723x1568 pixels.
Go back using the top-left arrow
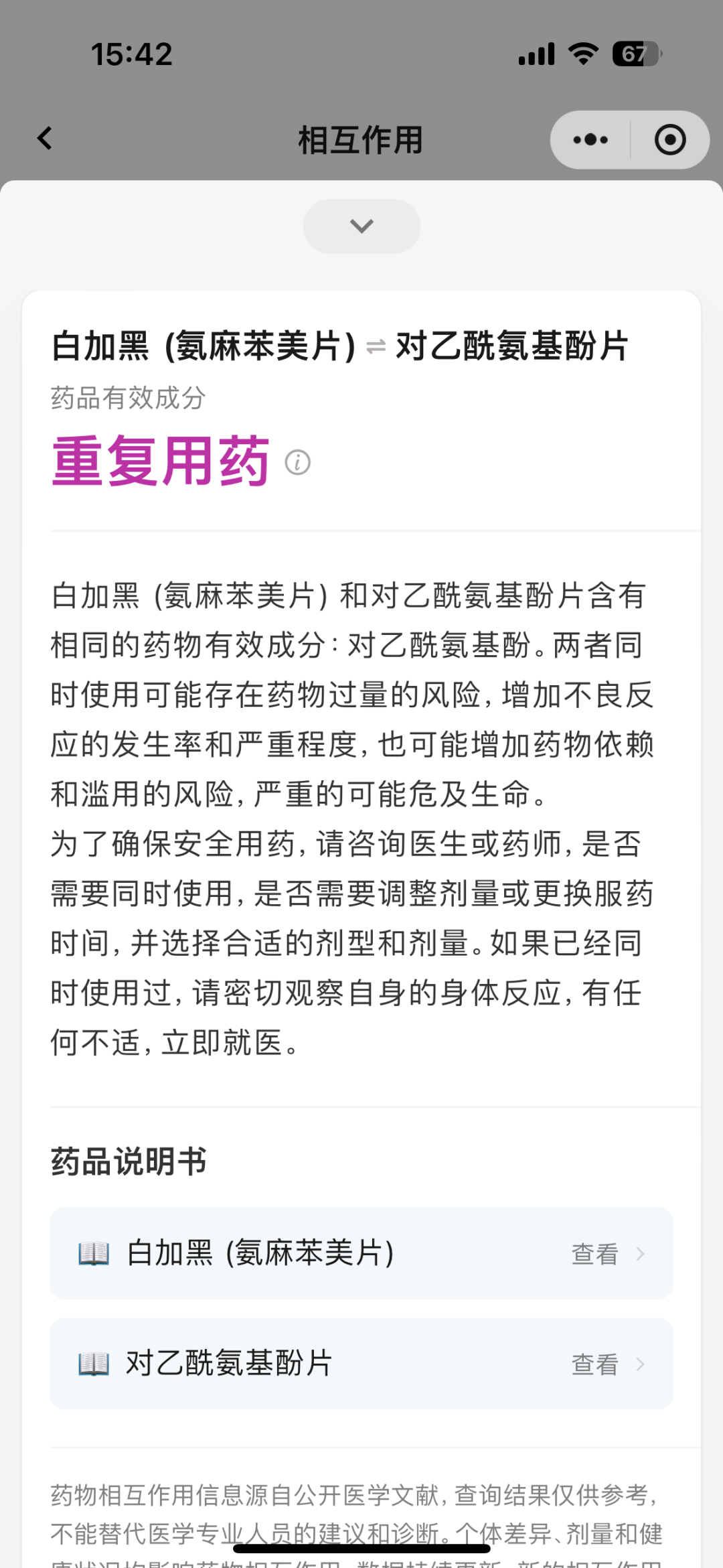[45, 139]
